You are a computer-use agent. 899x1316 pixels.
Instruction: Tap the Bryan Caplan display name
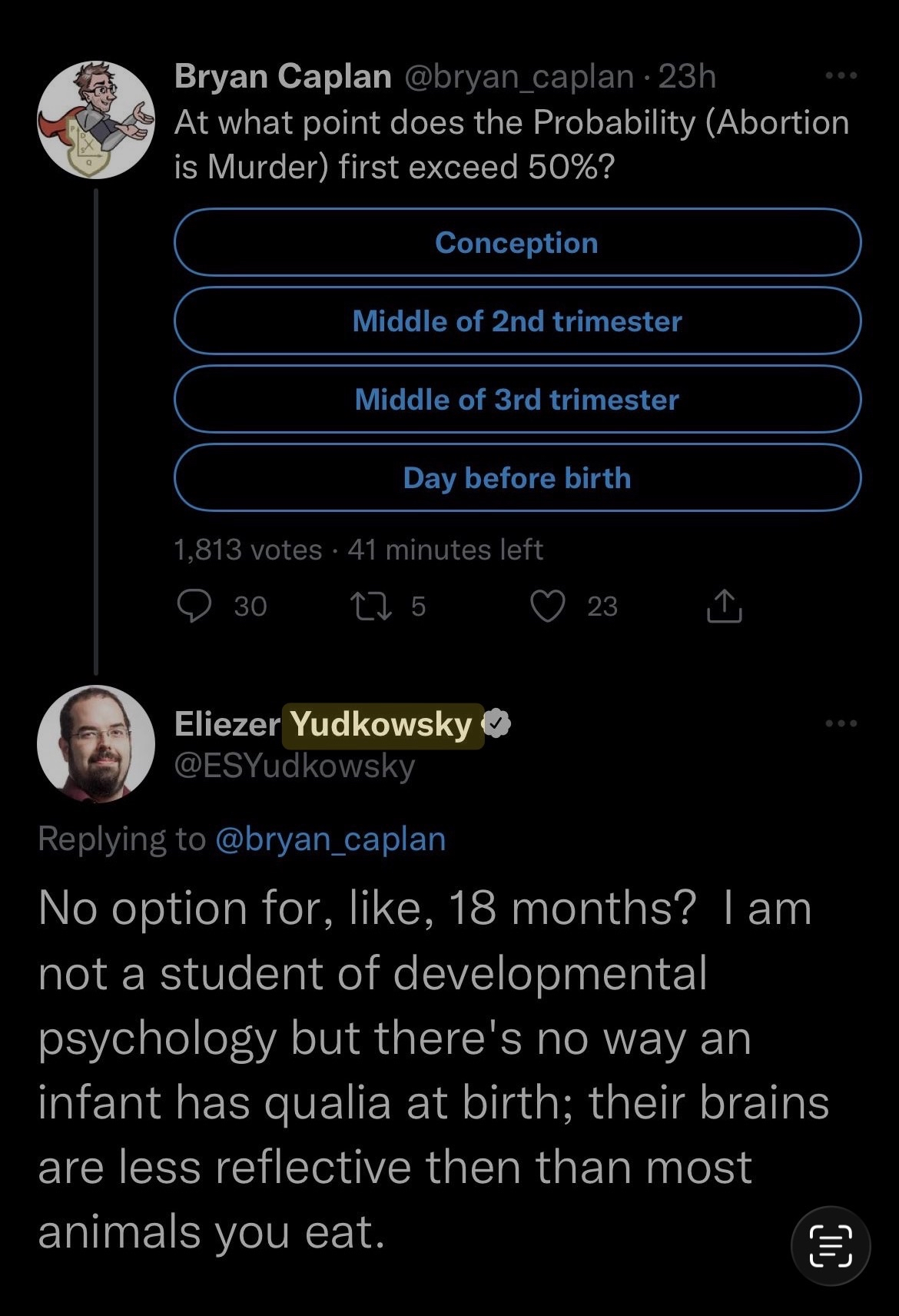click(281, 75)
